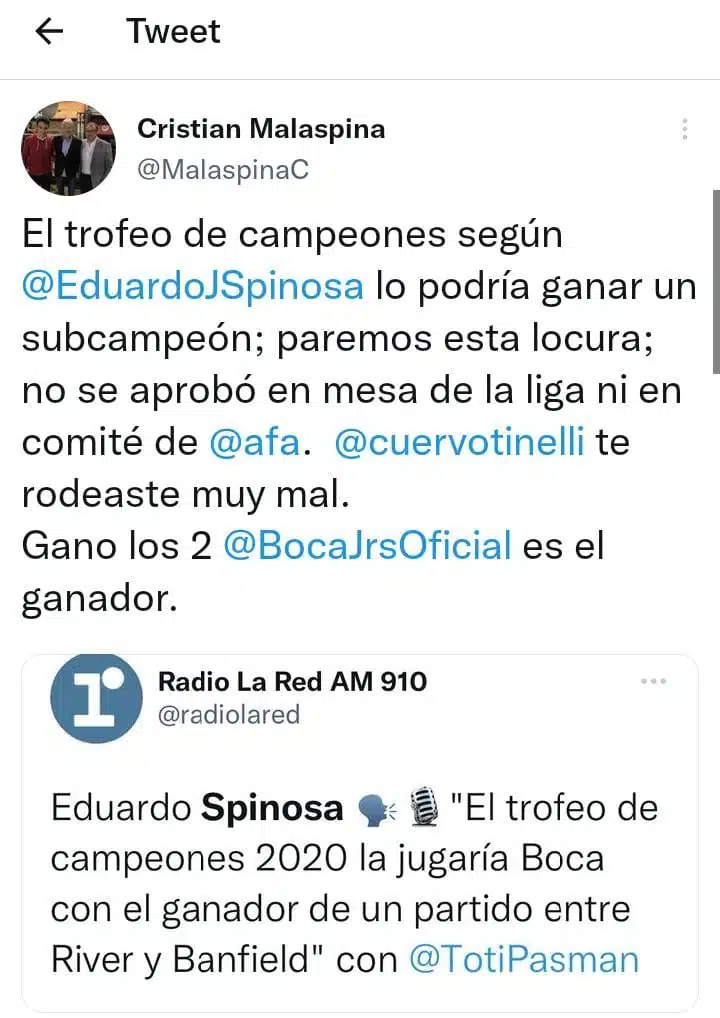Open the tweet's overflow menu
720x1018 pixels.
tap(685, 130)
